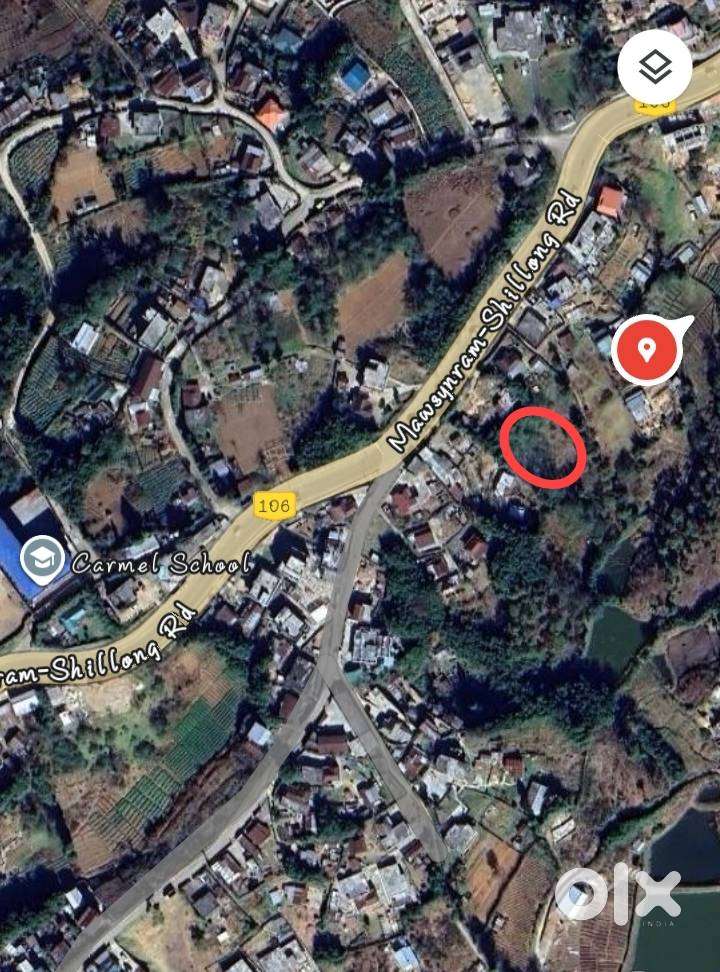Select the Carmel School place marker
Screen dimensions: 720x972
pos(43,560)
